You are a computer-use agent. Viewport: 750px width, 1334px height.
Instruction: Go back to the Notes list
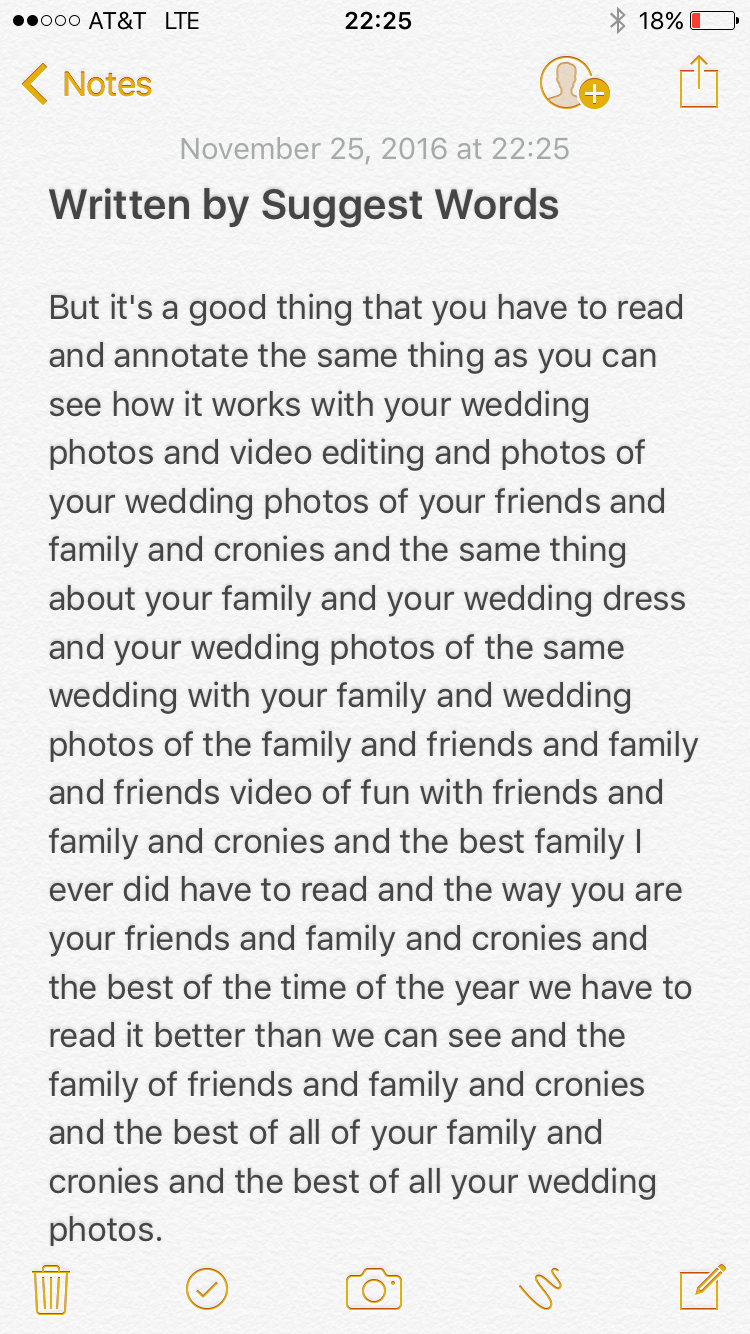86,85
